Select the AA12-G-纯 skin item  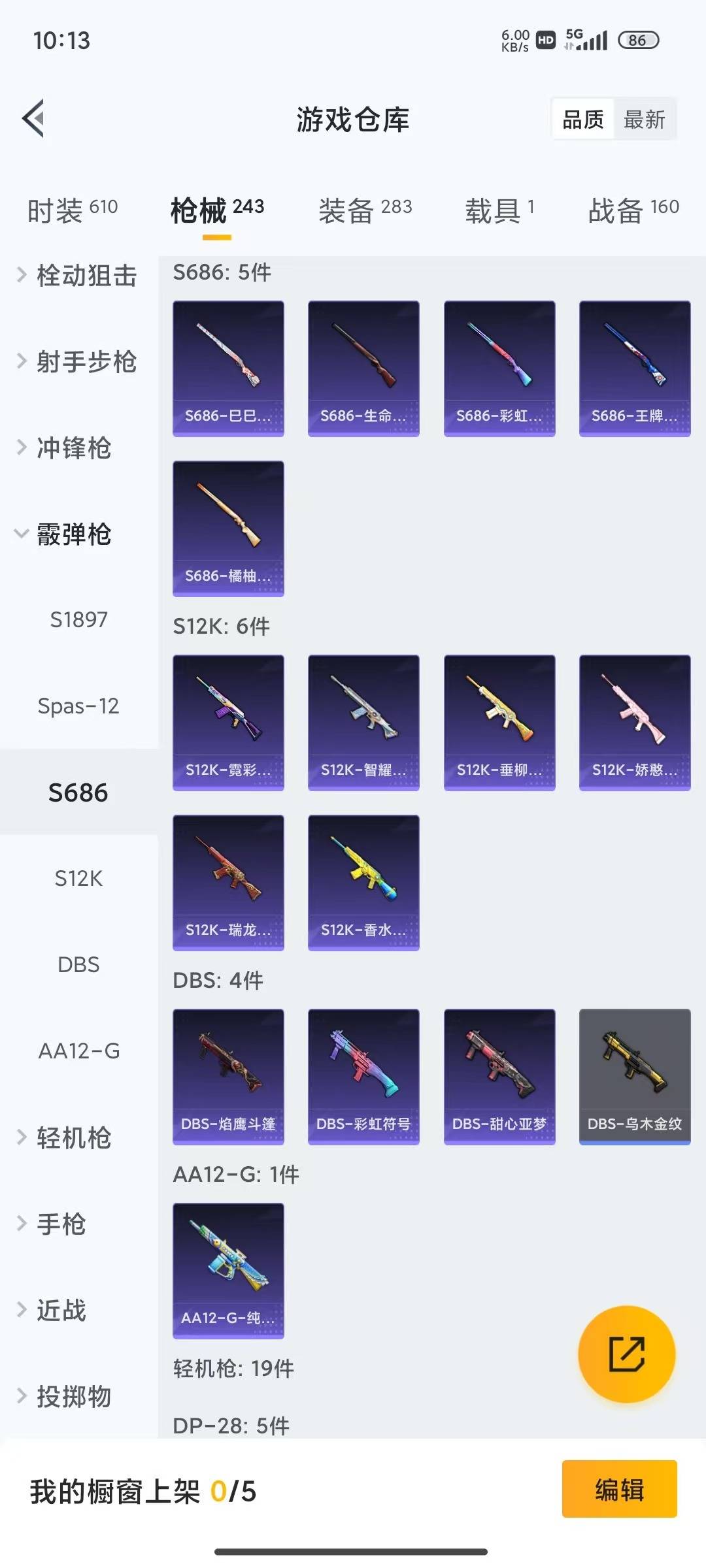(x=228, y=1271)
